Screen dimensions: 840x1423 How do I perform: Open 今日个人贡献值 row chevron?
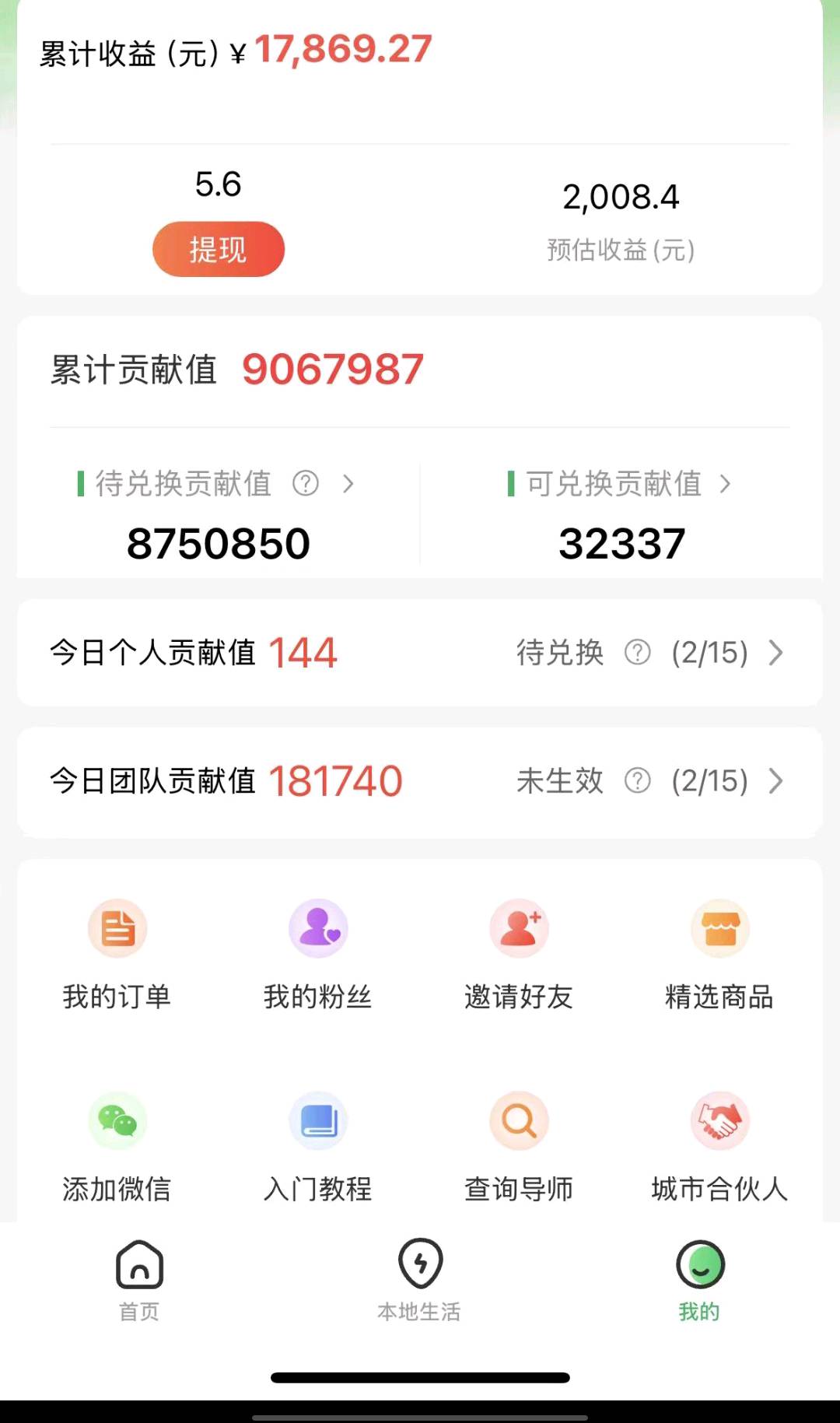coord(775,654)
